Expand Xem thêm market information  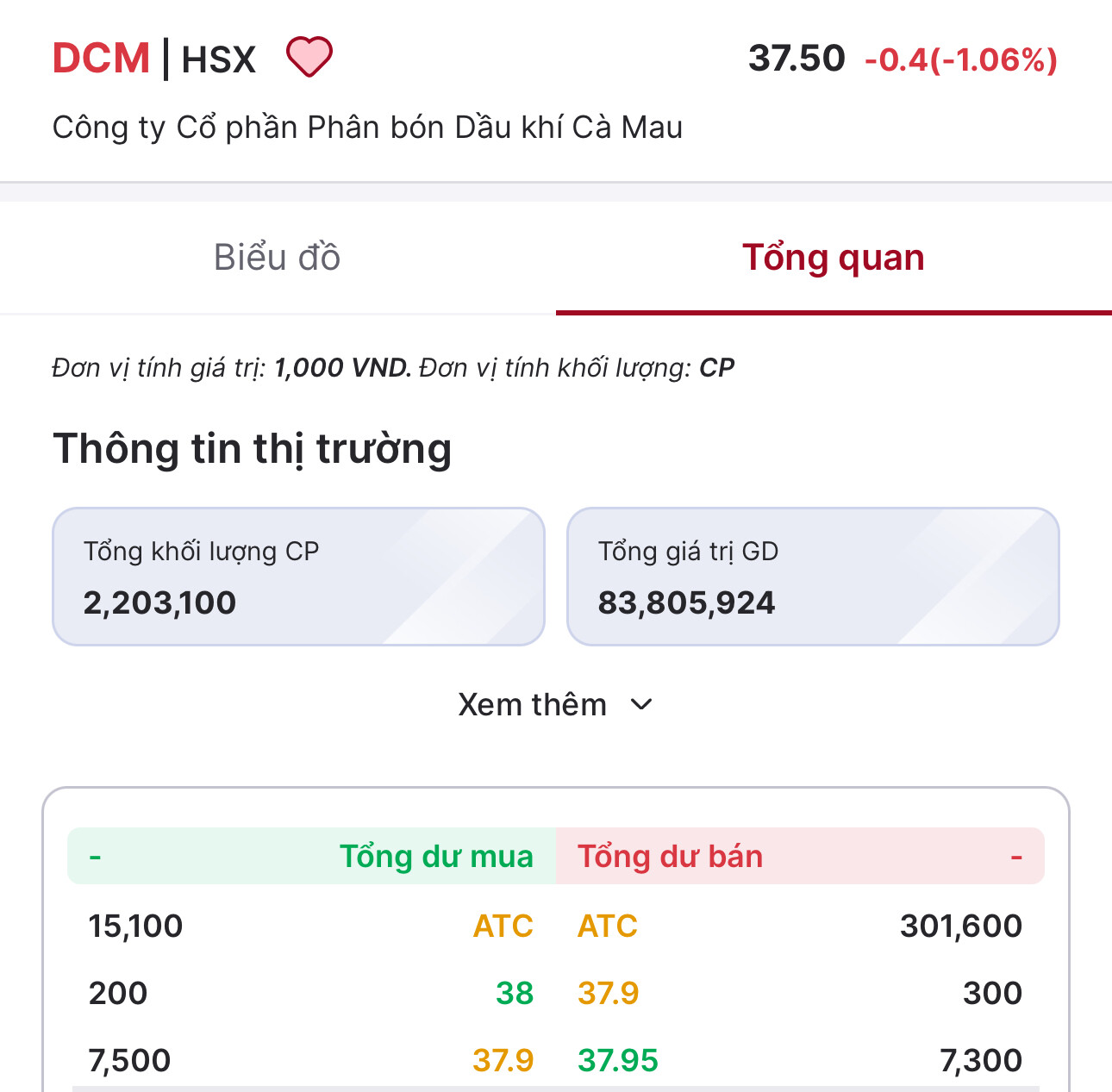click(555, 705)
